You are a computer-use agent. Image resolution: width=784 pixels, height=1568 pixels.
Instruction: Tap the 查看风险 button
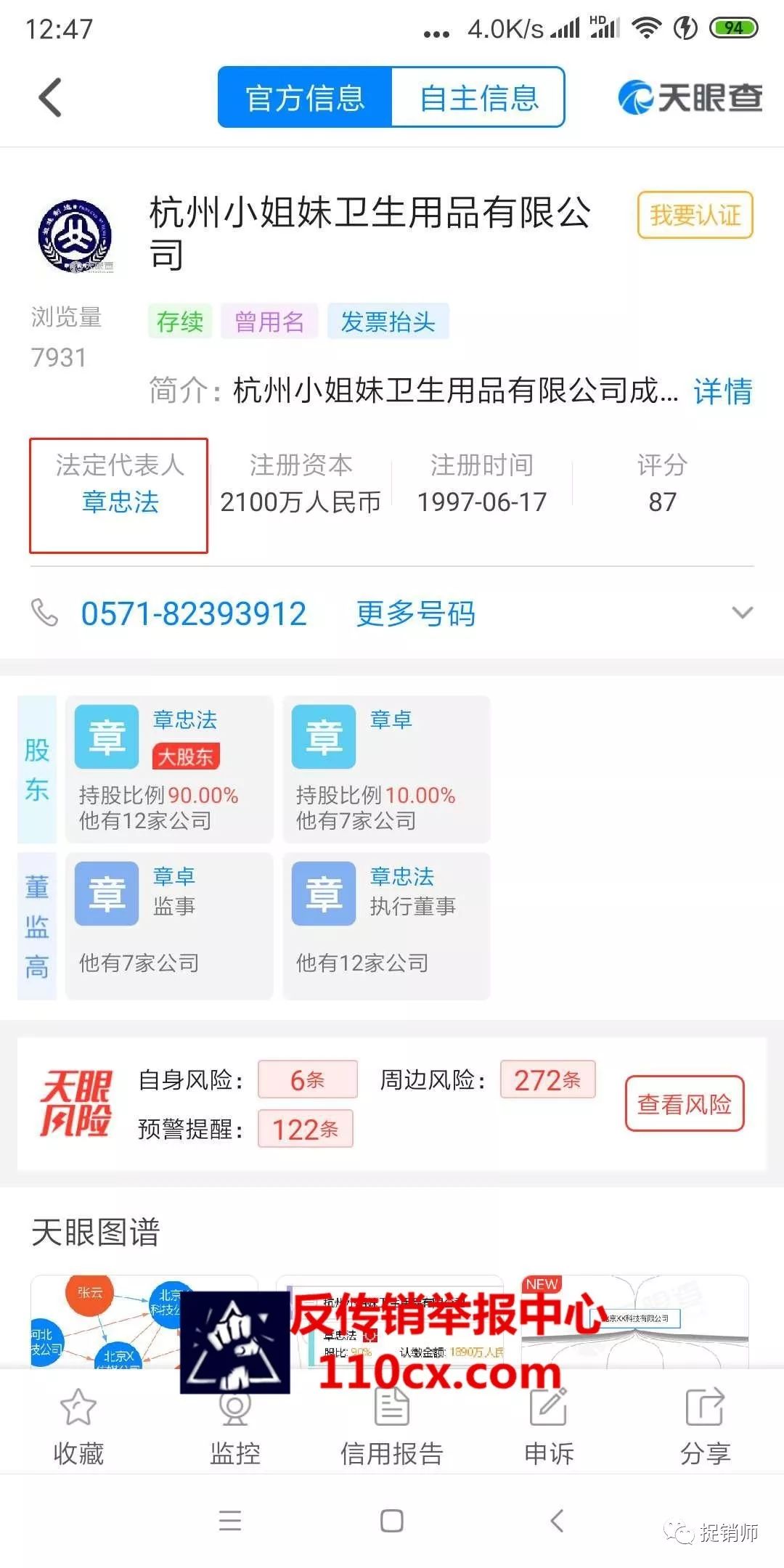coord(685,1104)
